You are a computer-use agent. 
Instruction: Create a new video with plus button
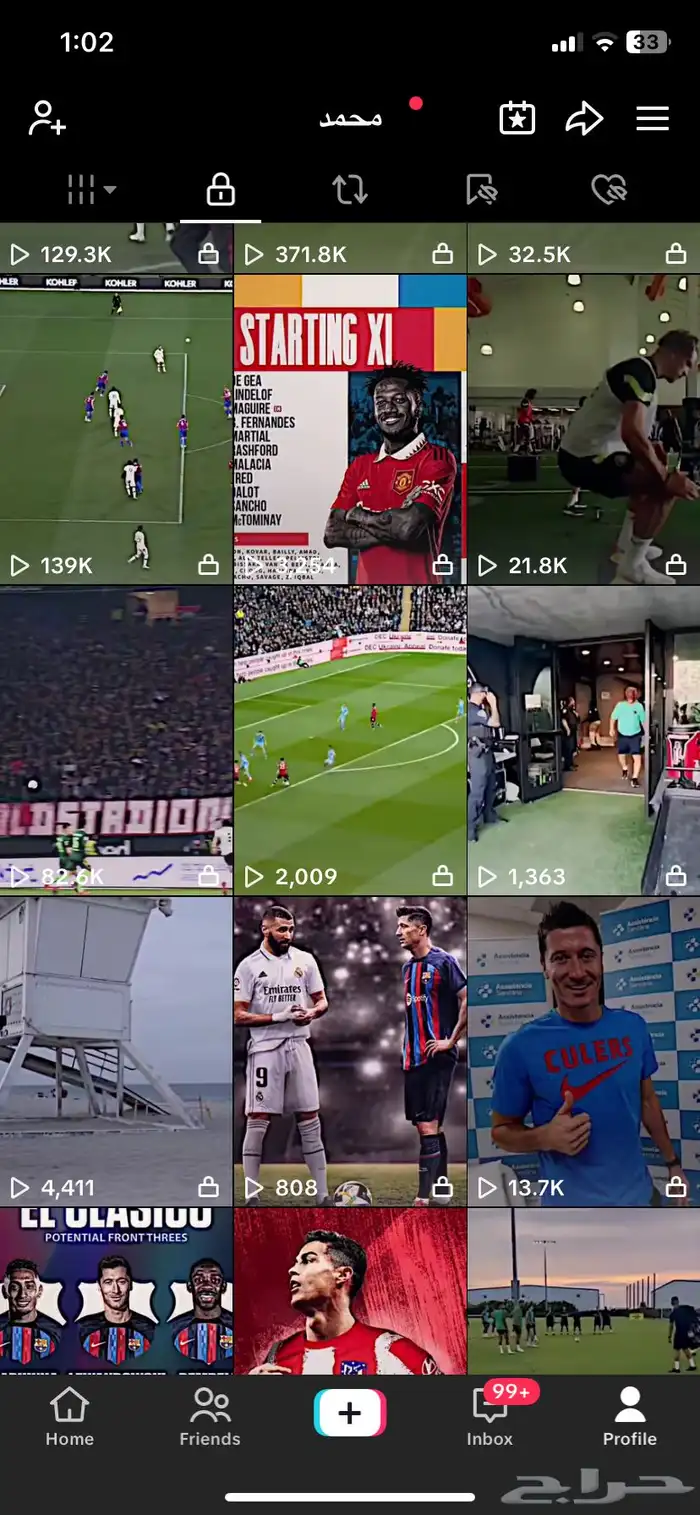(x=350, y=1413)
